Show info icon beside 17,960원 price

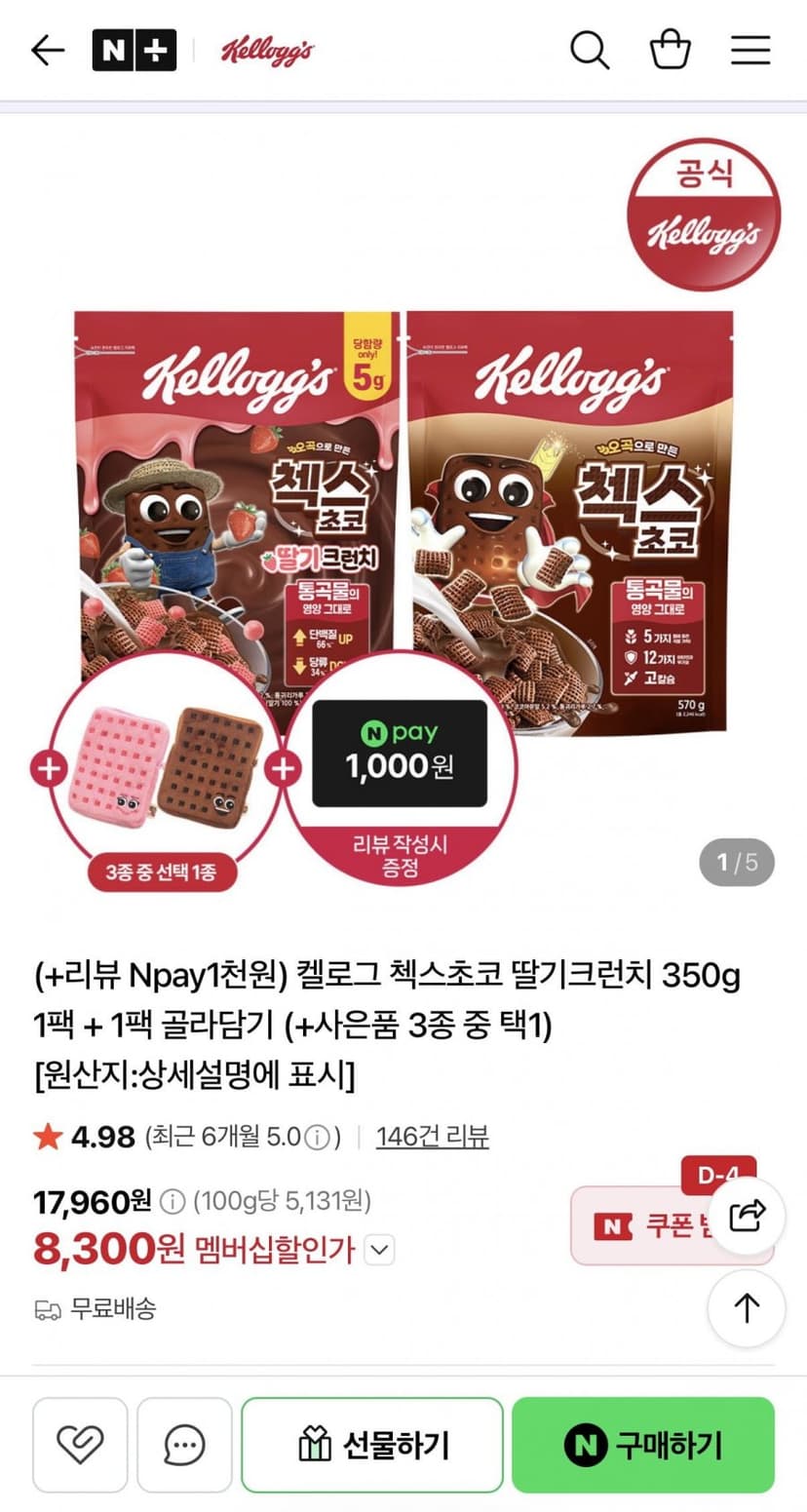(172, 1201)
